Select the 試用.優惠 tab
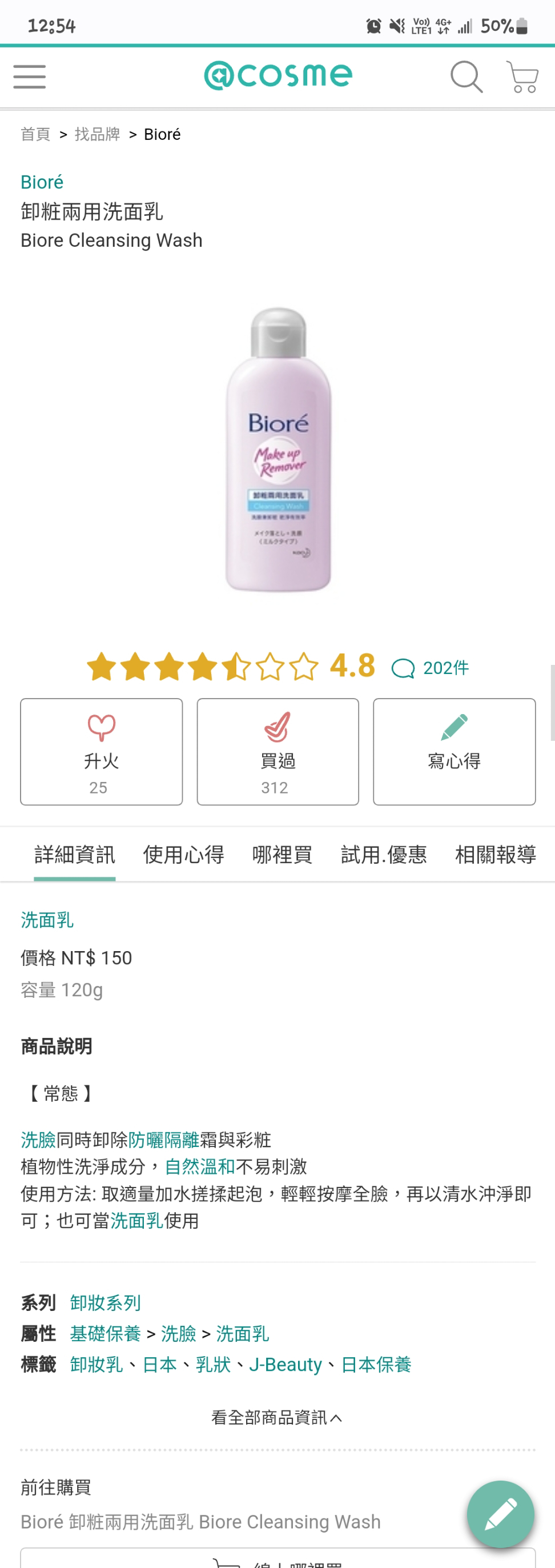The height and width of the screenshot is (1568, 555). [x=384, y=855]
